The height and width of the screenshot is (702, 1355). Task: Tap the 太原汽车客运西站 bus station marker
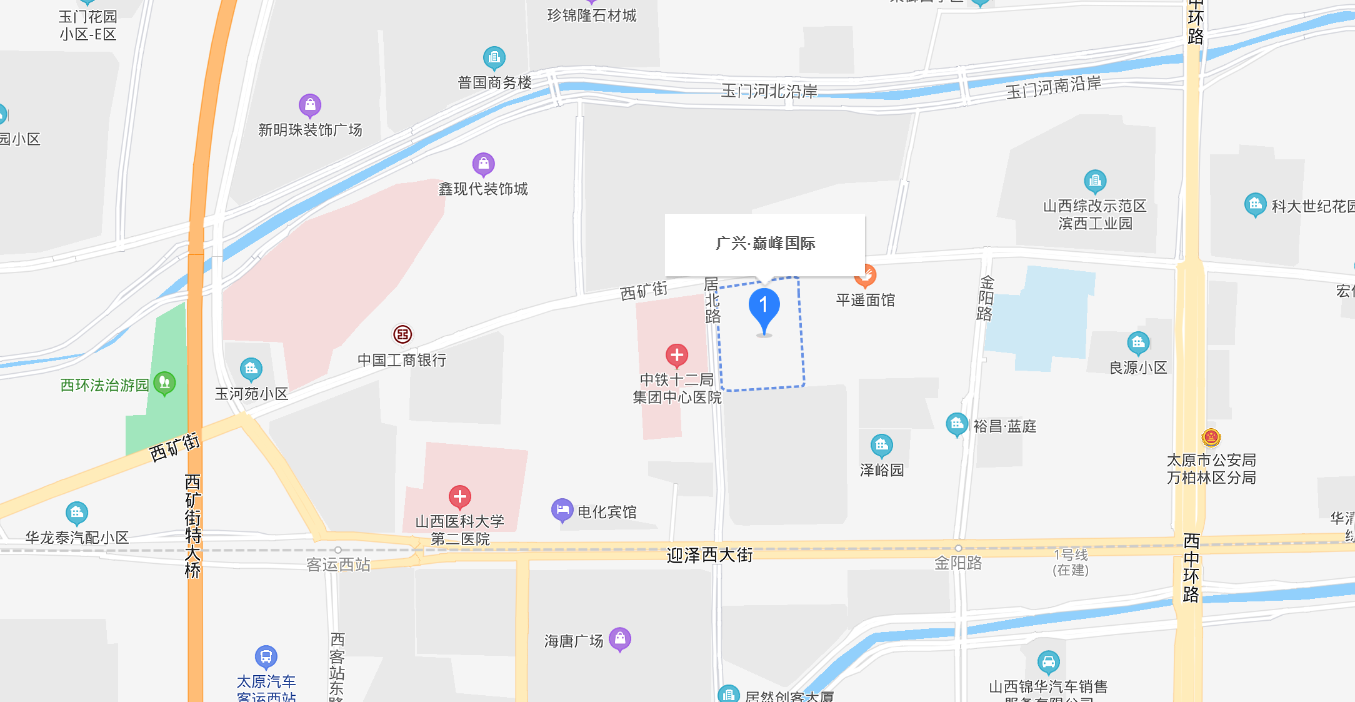(x=266, y=656)
